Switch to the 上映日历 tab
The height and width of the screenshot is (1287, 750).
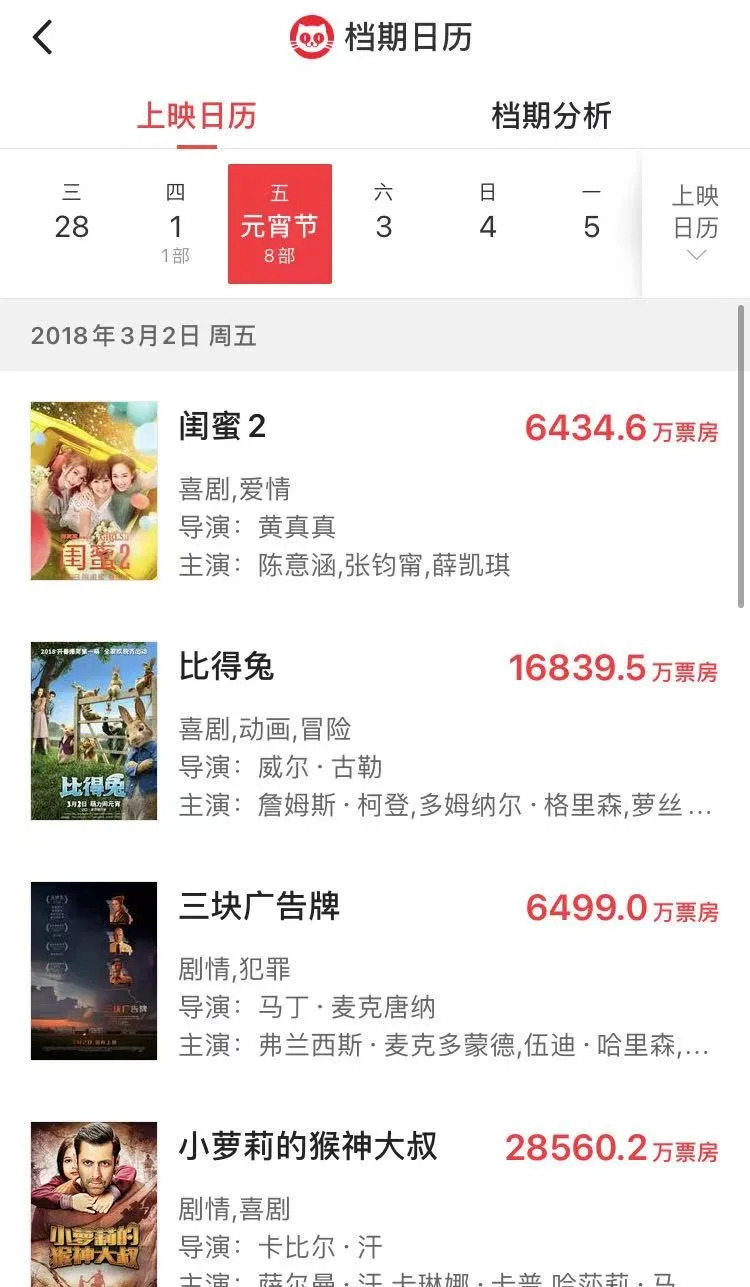point(197,116)
